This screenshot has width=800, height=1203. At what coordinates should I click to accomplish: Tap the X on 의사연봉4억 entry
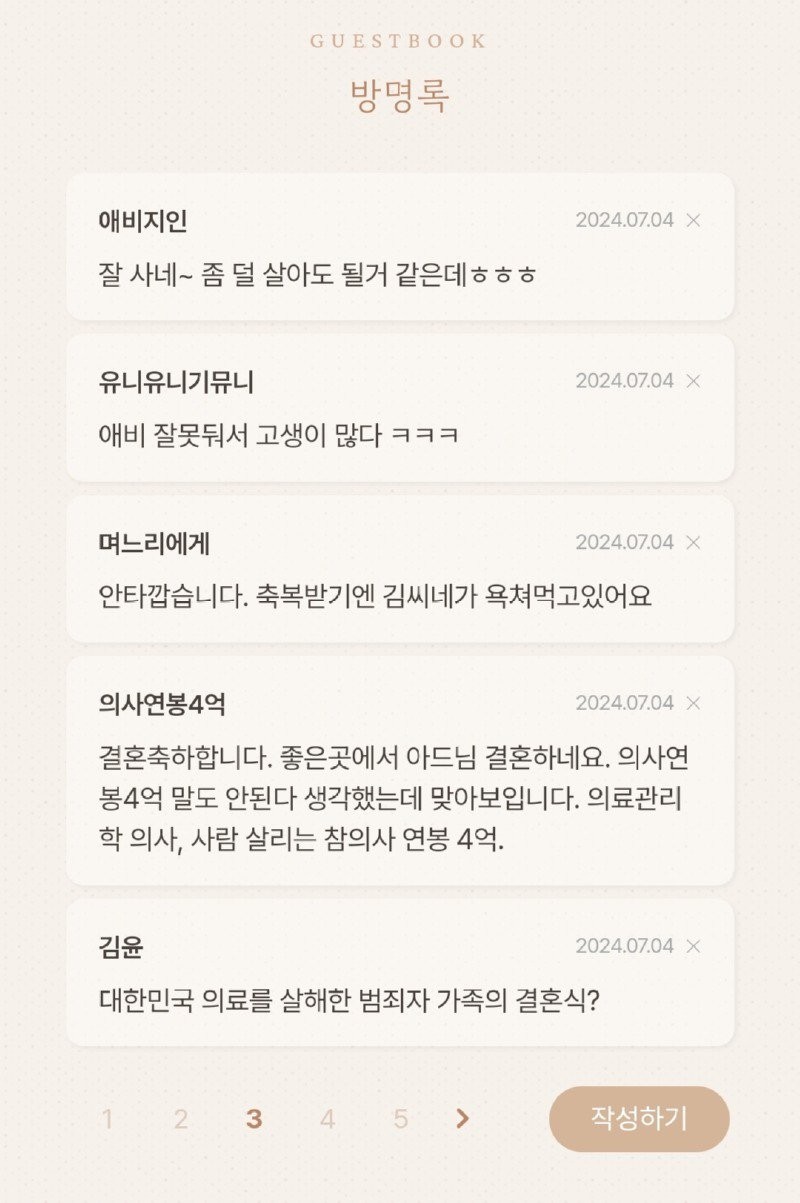[693, 703]
